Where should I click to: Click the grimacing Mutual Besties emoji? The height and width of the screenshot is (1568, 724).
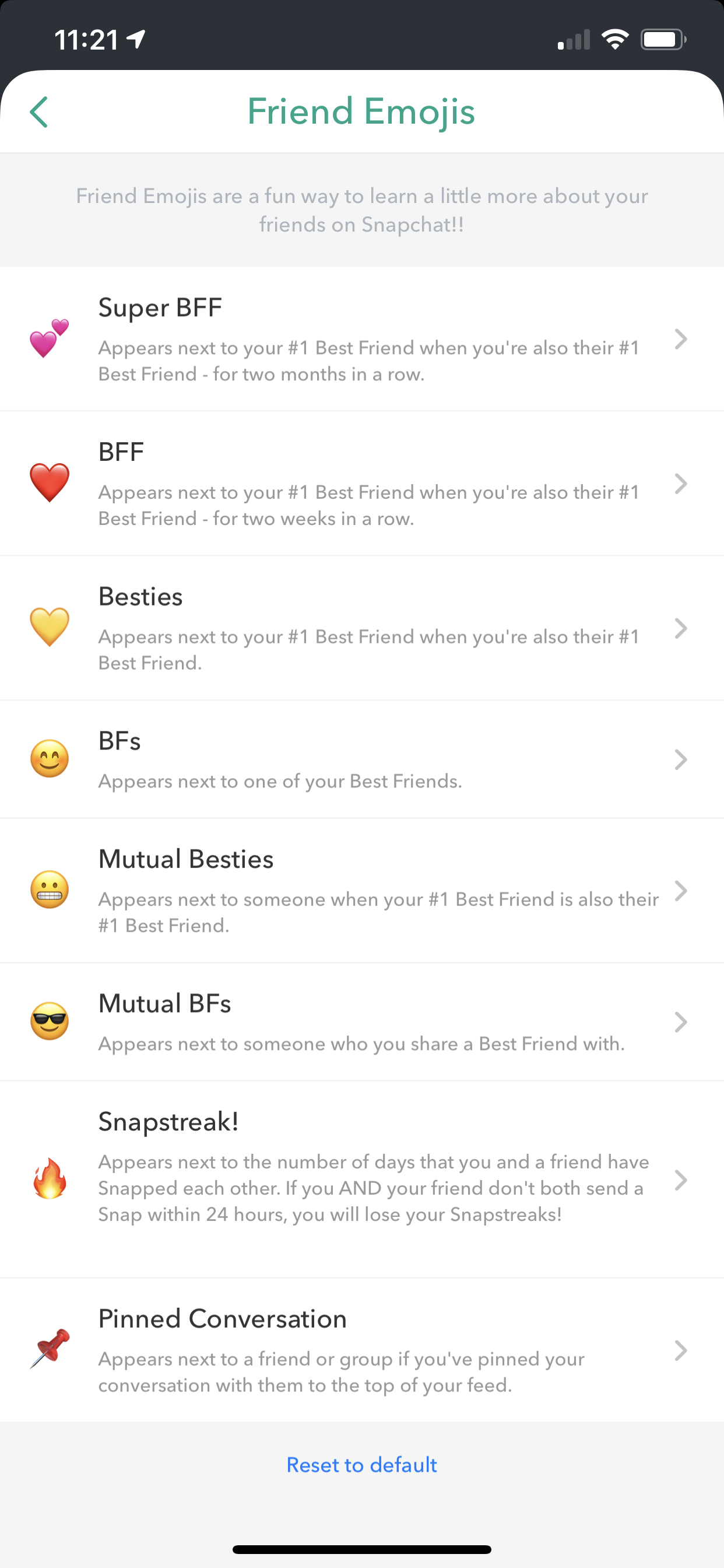click(50, 890)
